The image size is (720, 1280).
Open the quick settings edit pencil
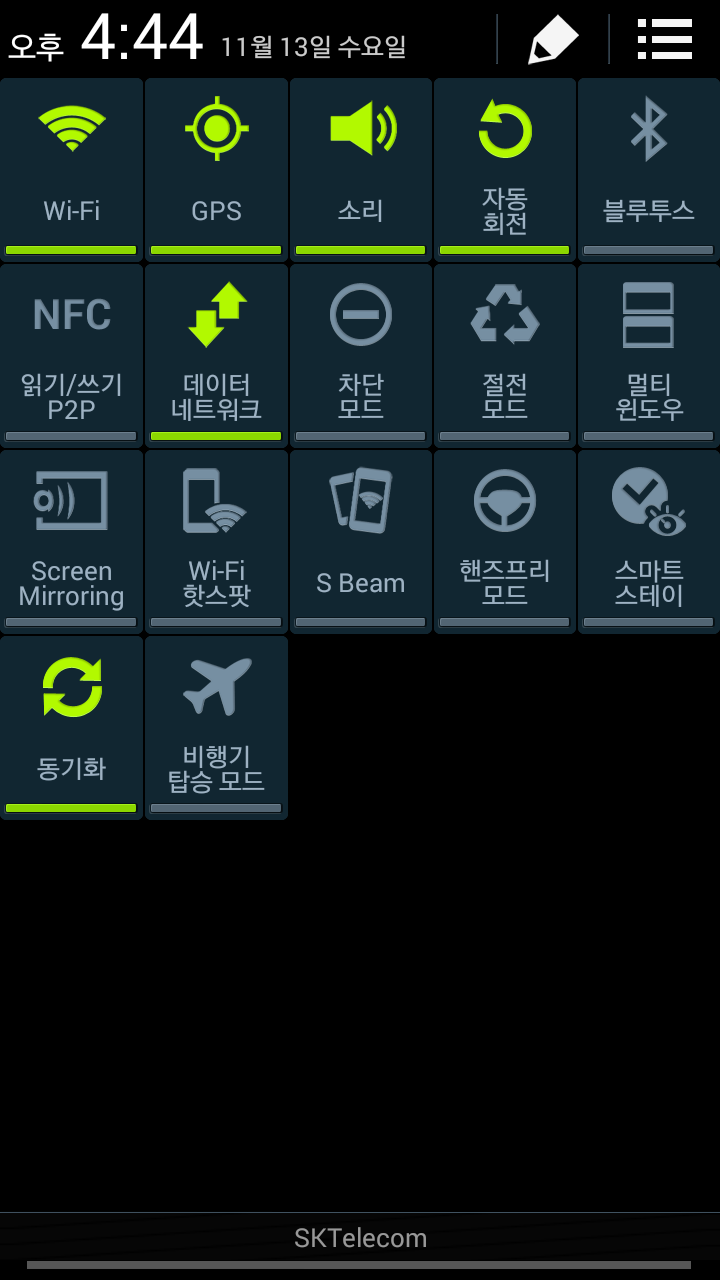[x=553, y=40]
